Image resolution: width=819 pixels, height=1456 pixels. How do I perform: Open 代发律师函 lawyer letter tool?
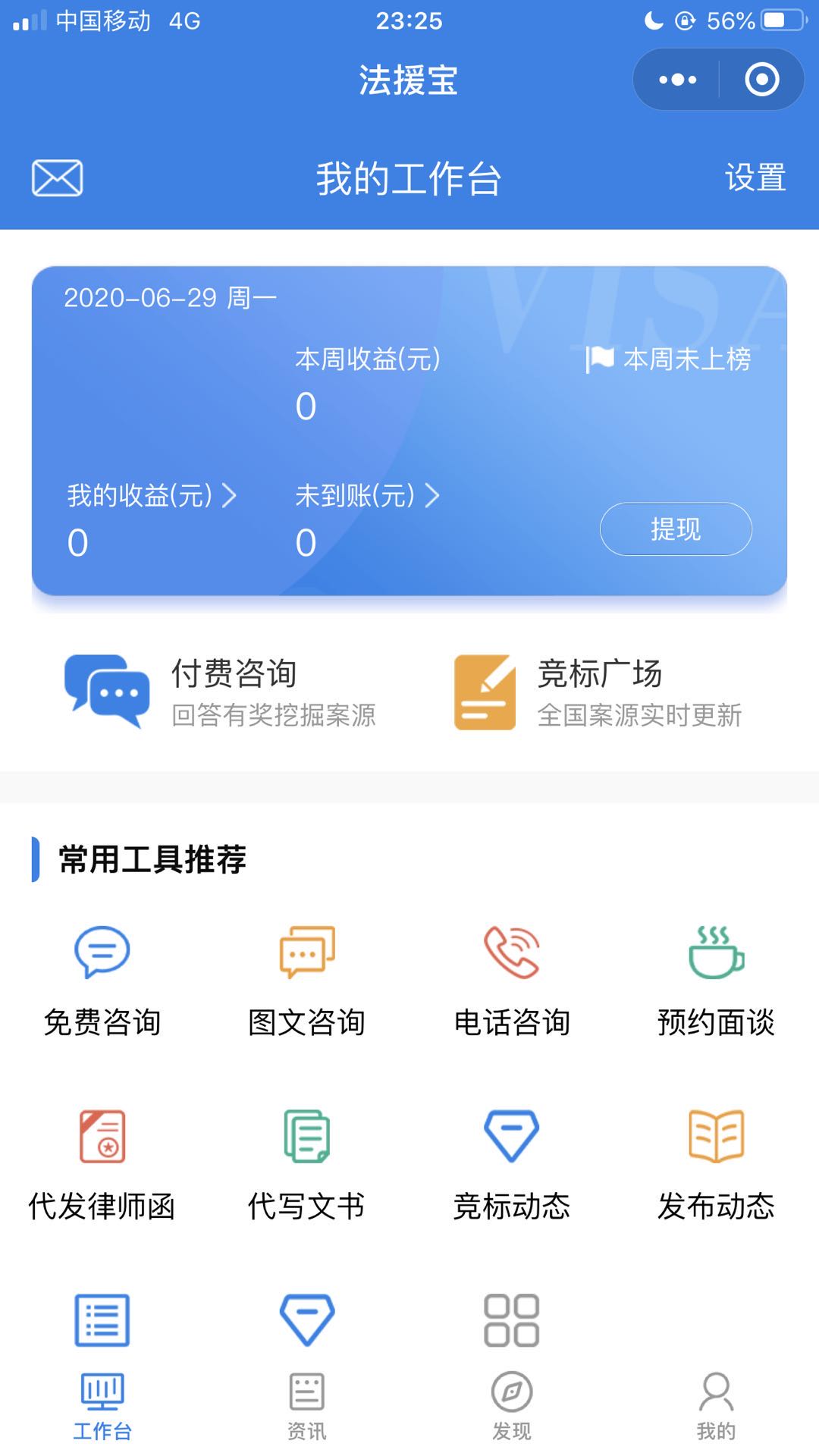[102, 1165]
